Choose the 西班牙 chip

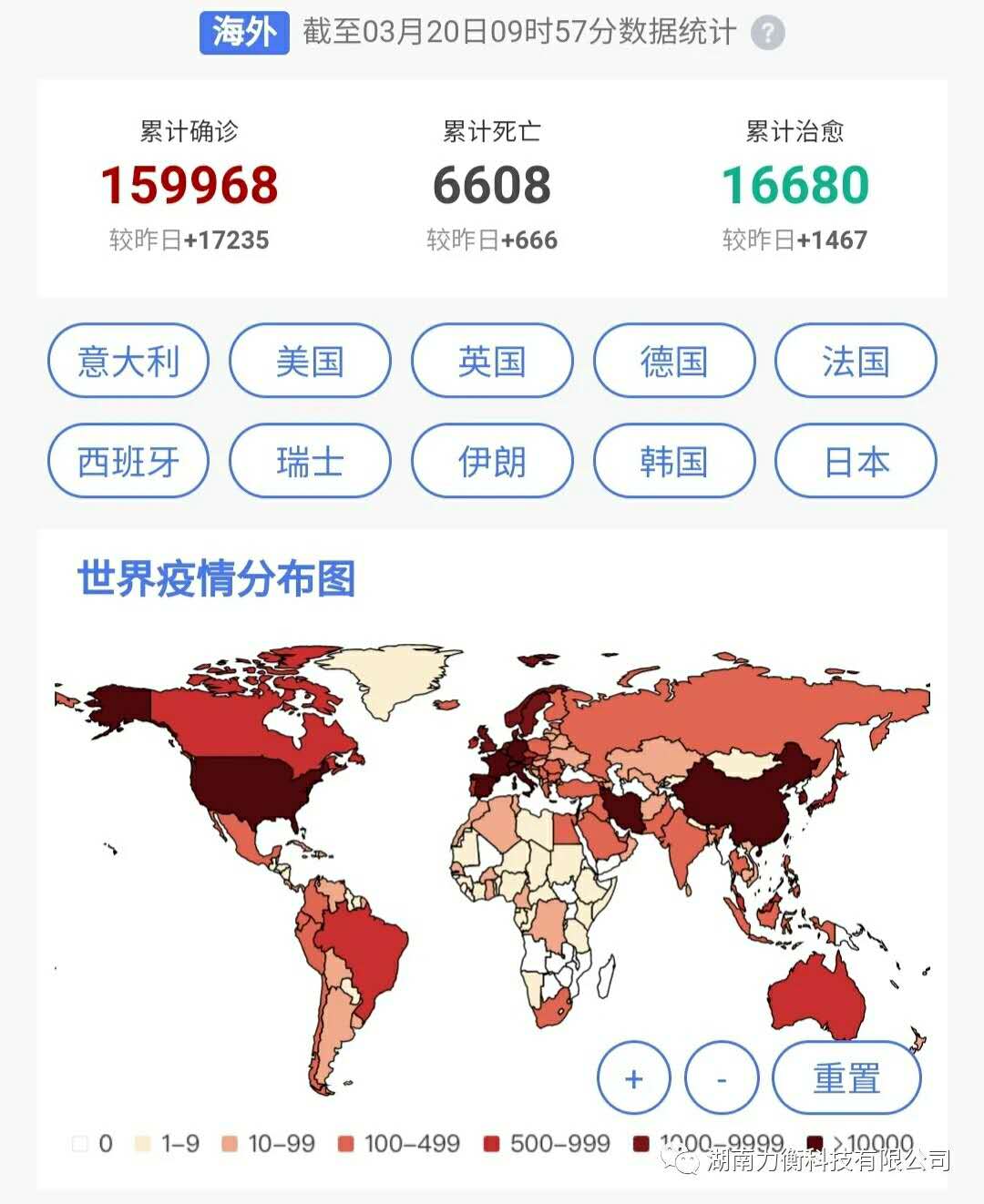128,461
